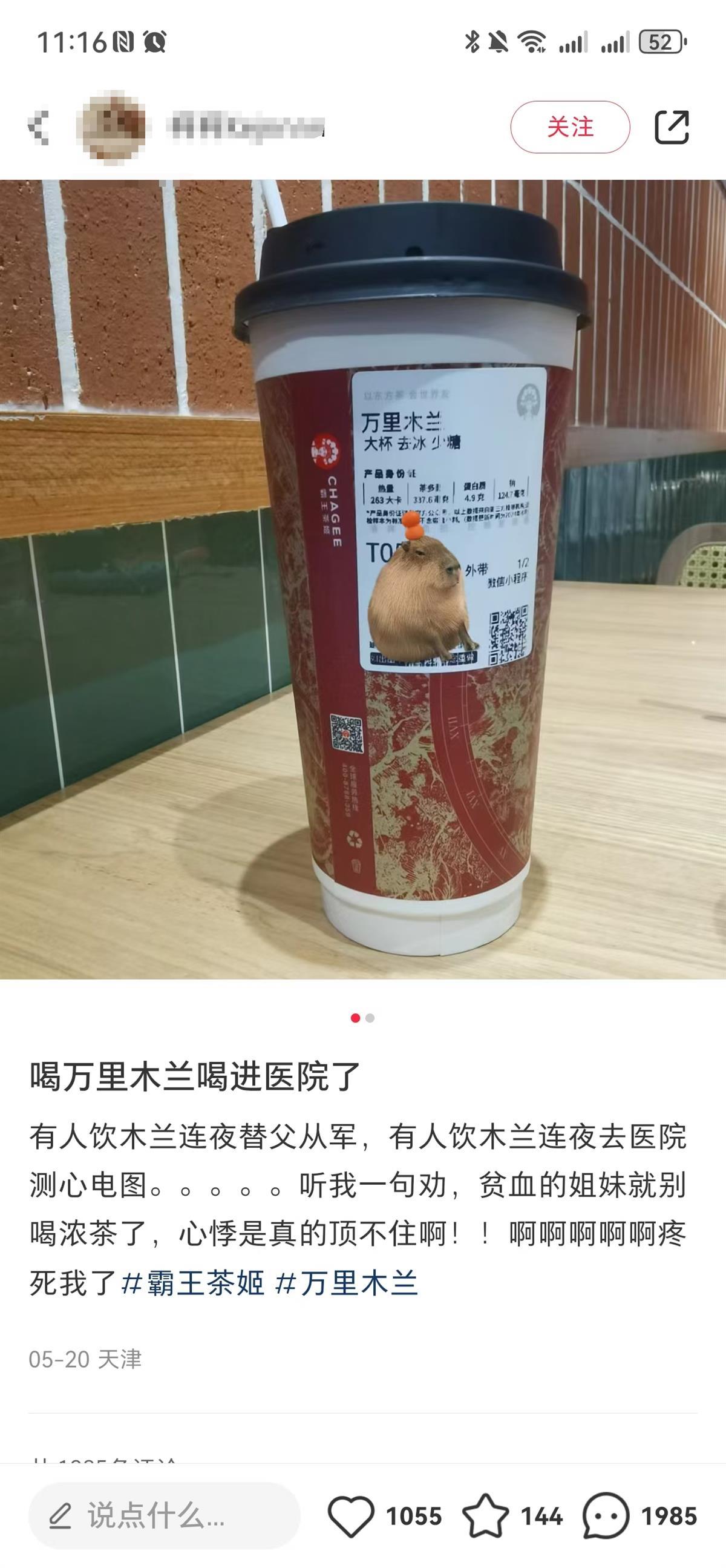Open the #万里木兰 hashtag
Image resolution: width=726 pixels, height=1568 pixels.
(347, 1283)
